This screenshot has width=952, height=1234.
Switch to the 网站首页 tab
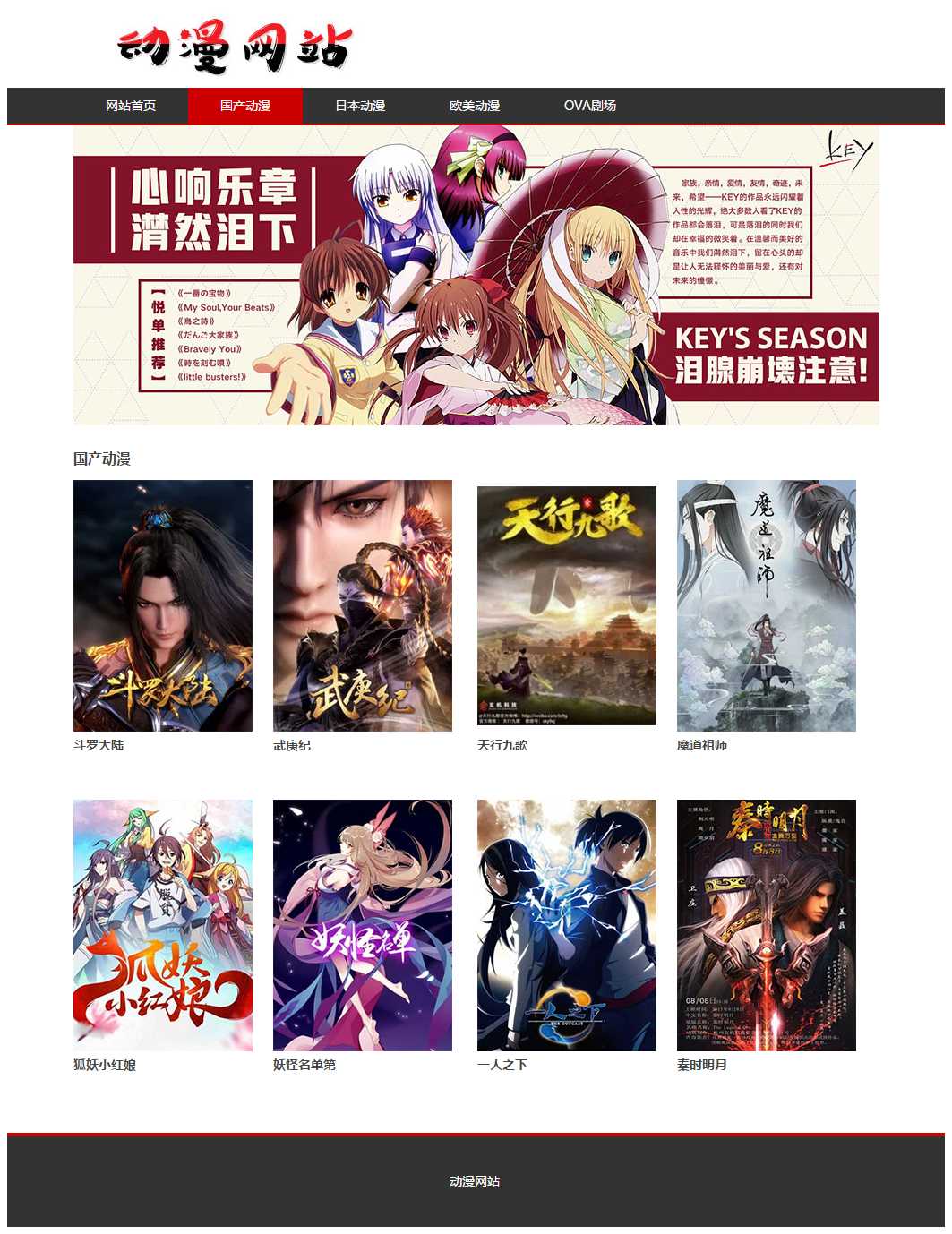pos(131,106)
